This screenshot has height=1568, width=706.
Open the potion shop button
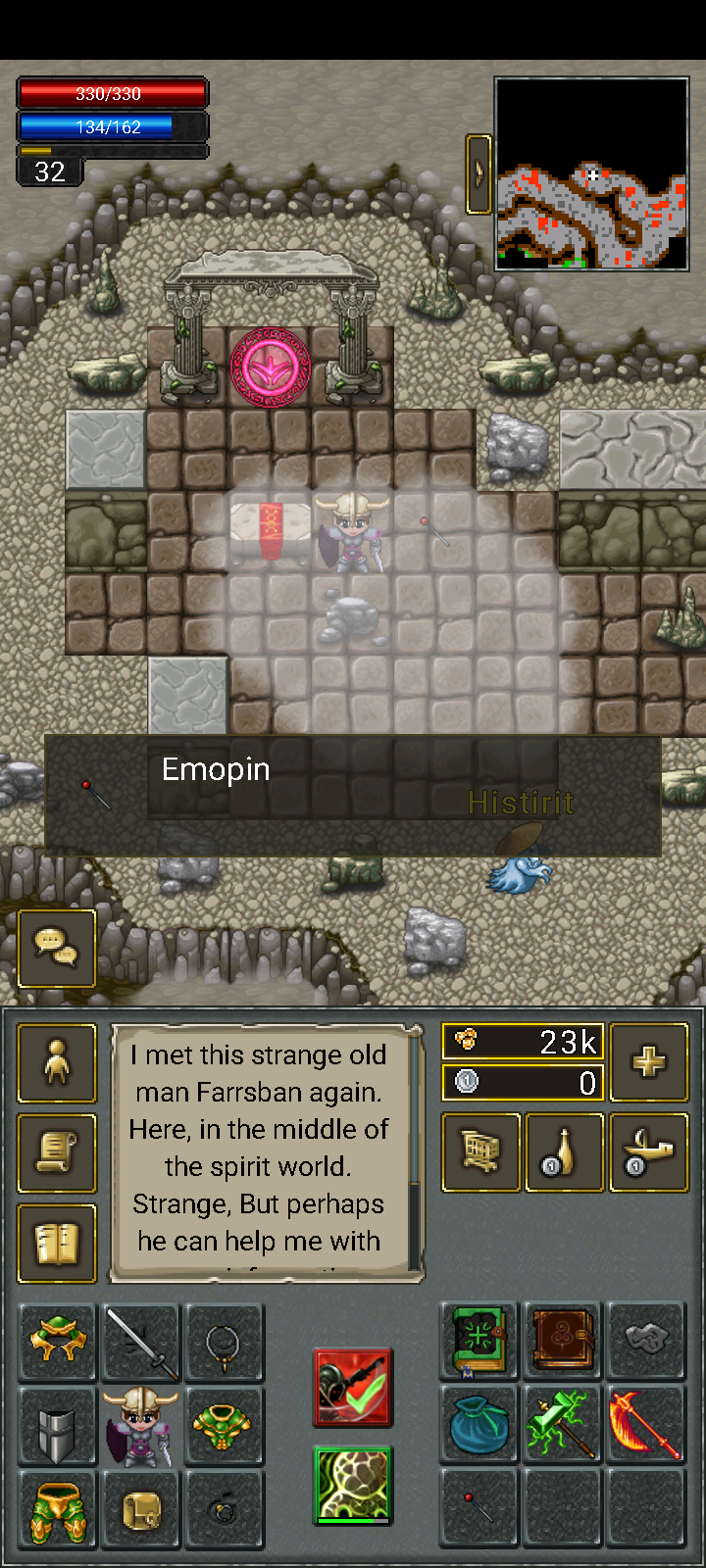click(564, 1152)
